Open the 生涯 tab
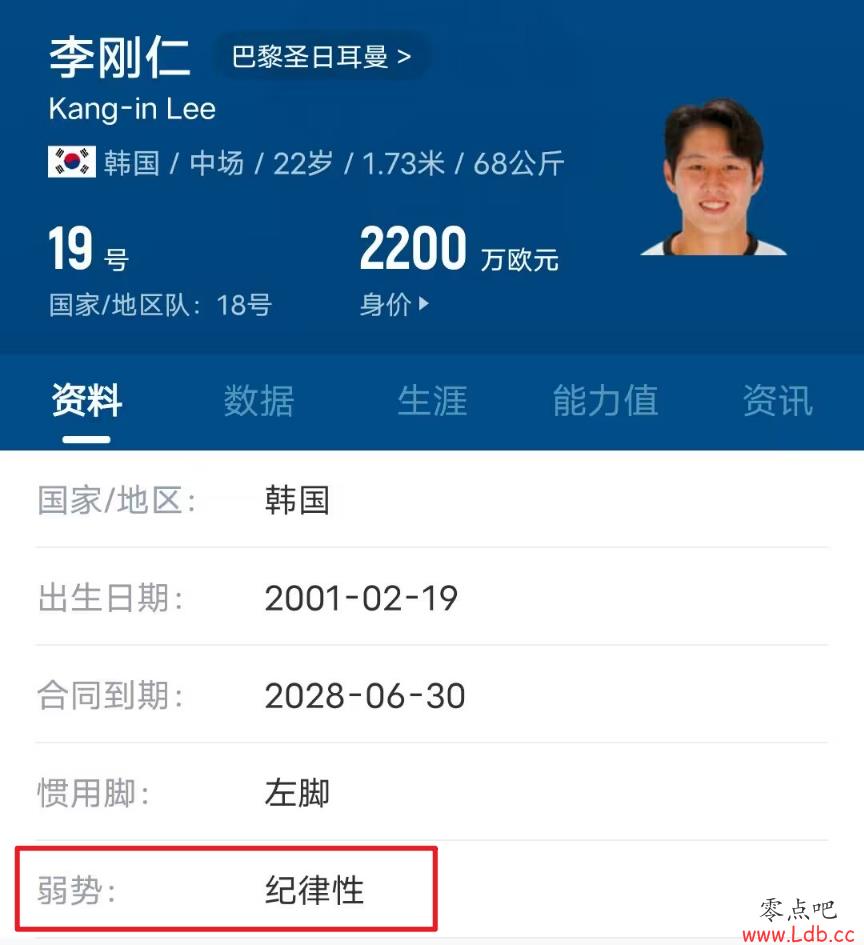The image size is (864, 945). tap(432, 401)
